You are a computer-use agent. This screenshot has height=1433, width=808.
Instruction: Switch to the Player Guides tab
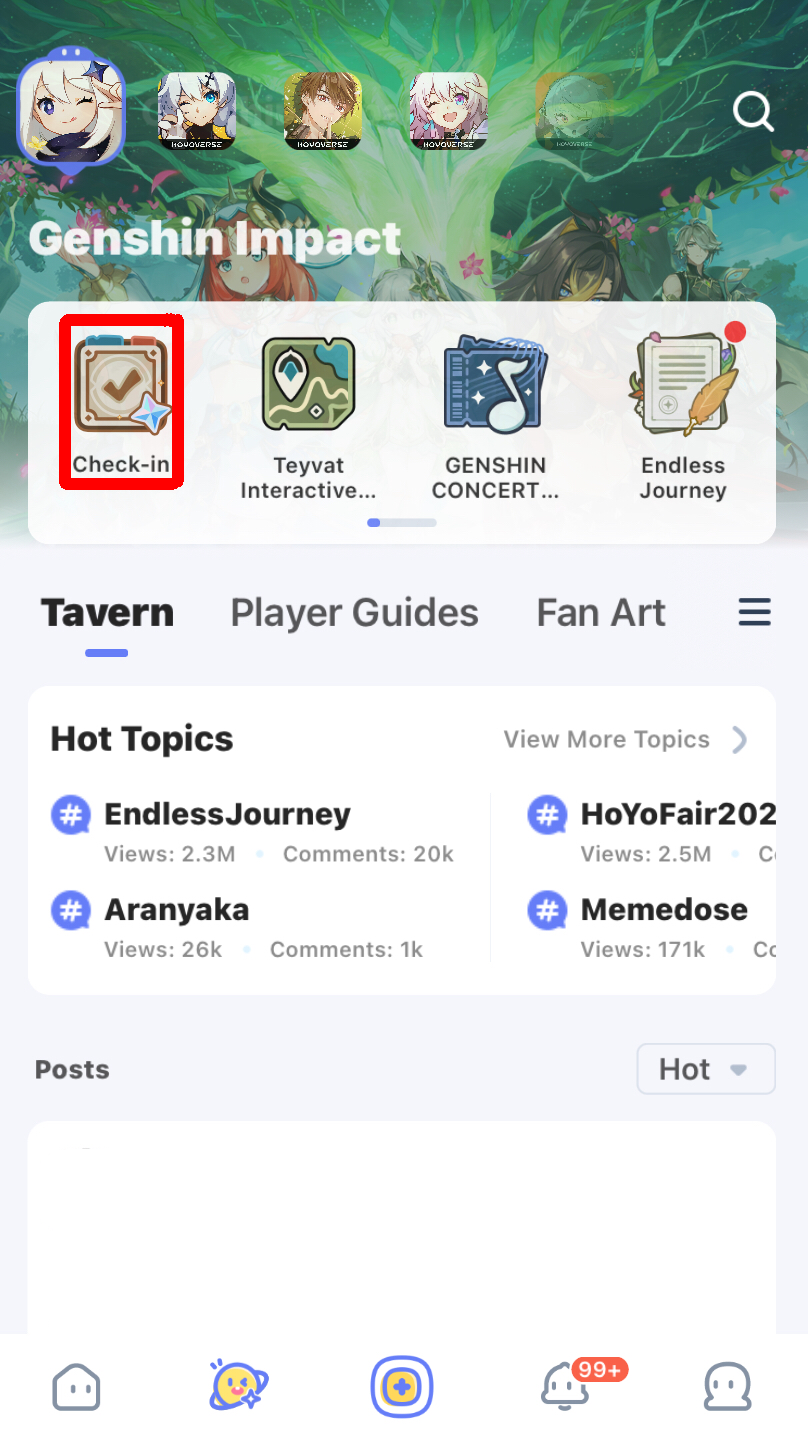tap(354, 612)
